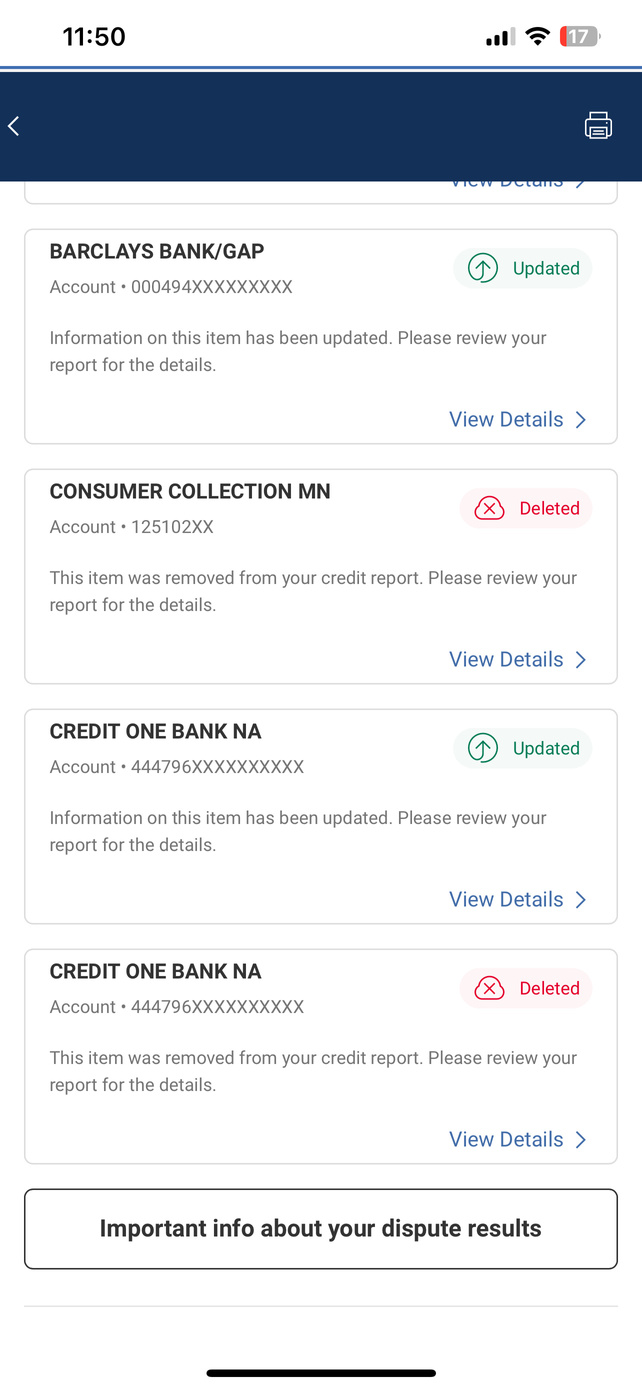This screenshot has height=1389, width=642.
Task: View details for Barclays Bank/GAP account
Action: (517, 420)
